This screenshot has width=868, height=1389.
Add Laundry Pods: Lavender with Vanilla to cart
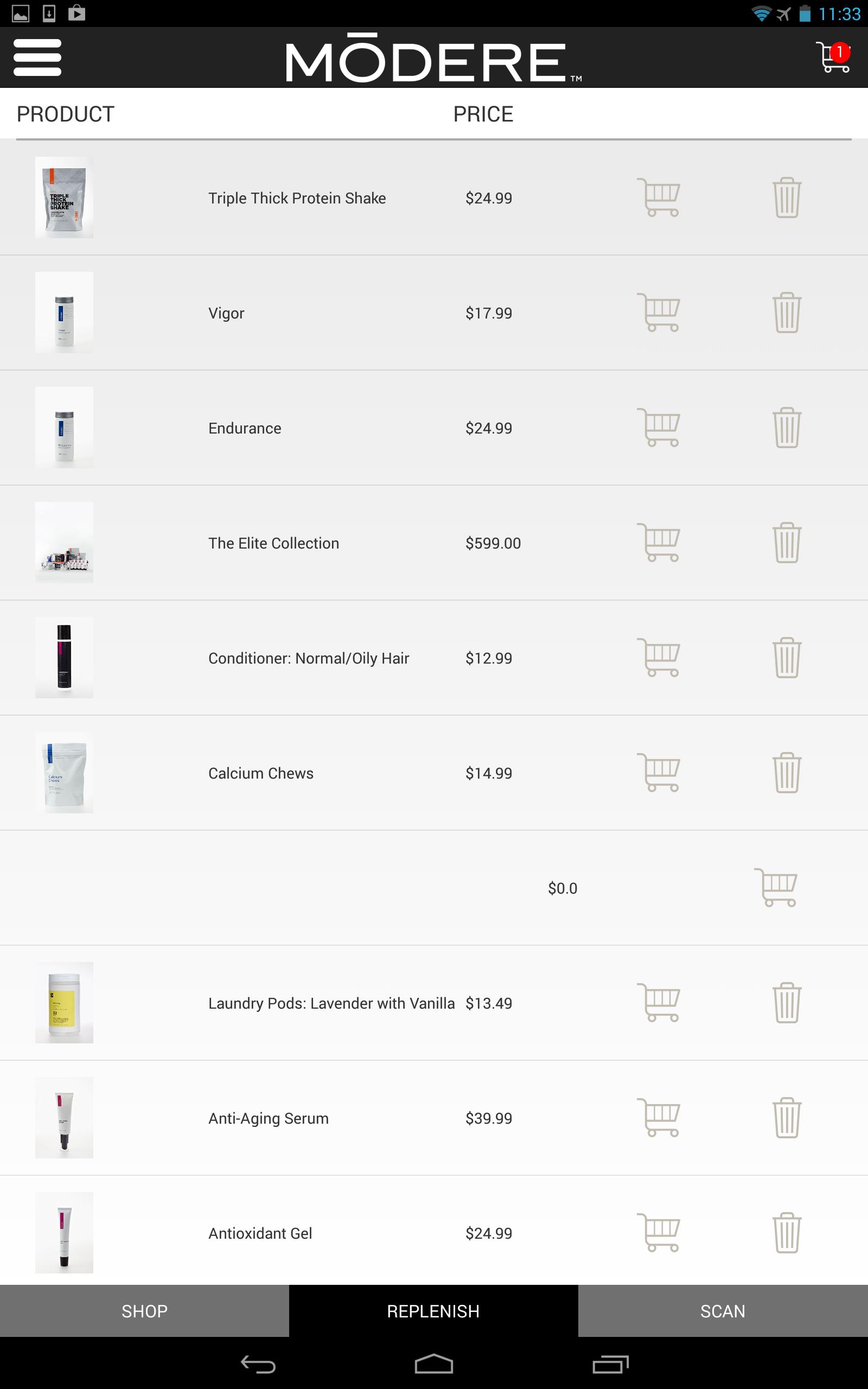click(x=659, y=1003)
